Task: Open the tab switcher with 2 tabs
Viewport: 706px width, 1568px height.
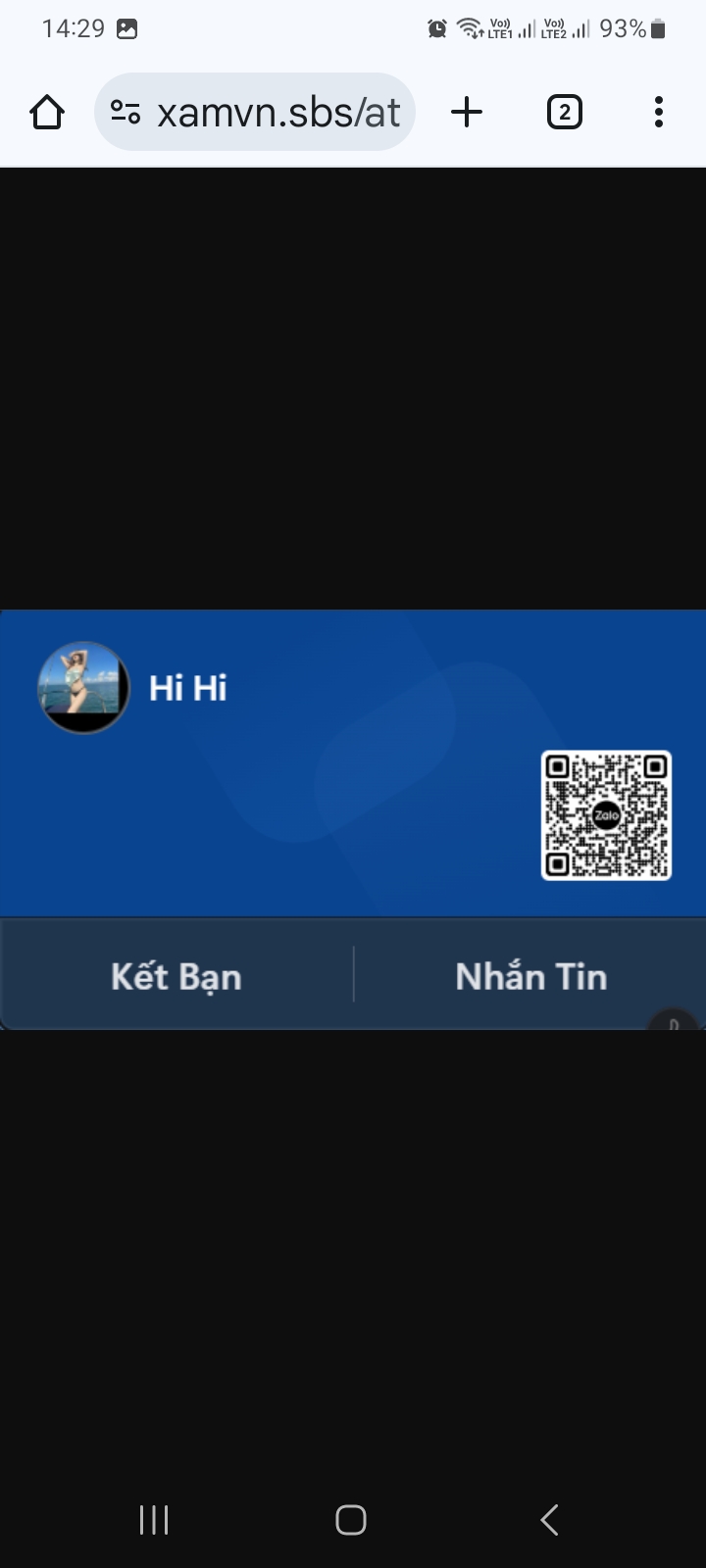Action: click(x=564, y=113)
